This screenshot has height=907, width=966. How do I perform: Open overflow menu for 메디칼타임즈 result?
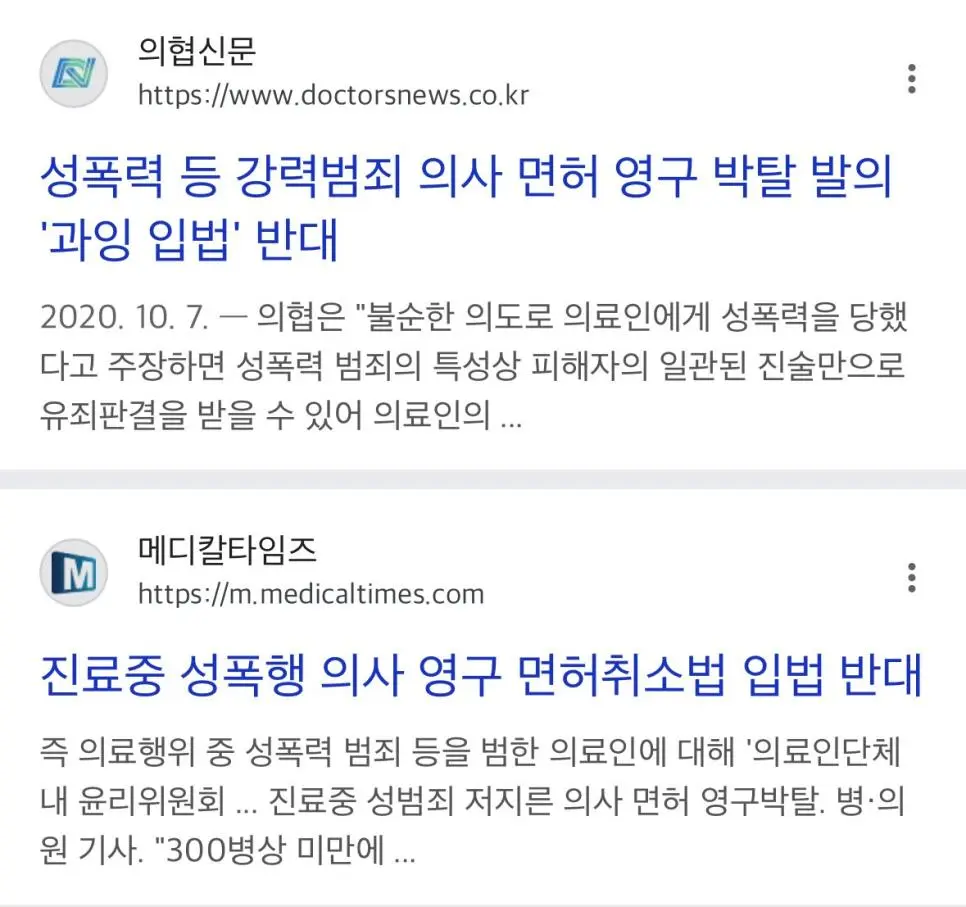911,577
